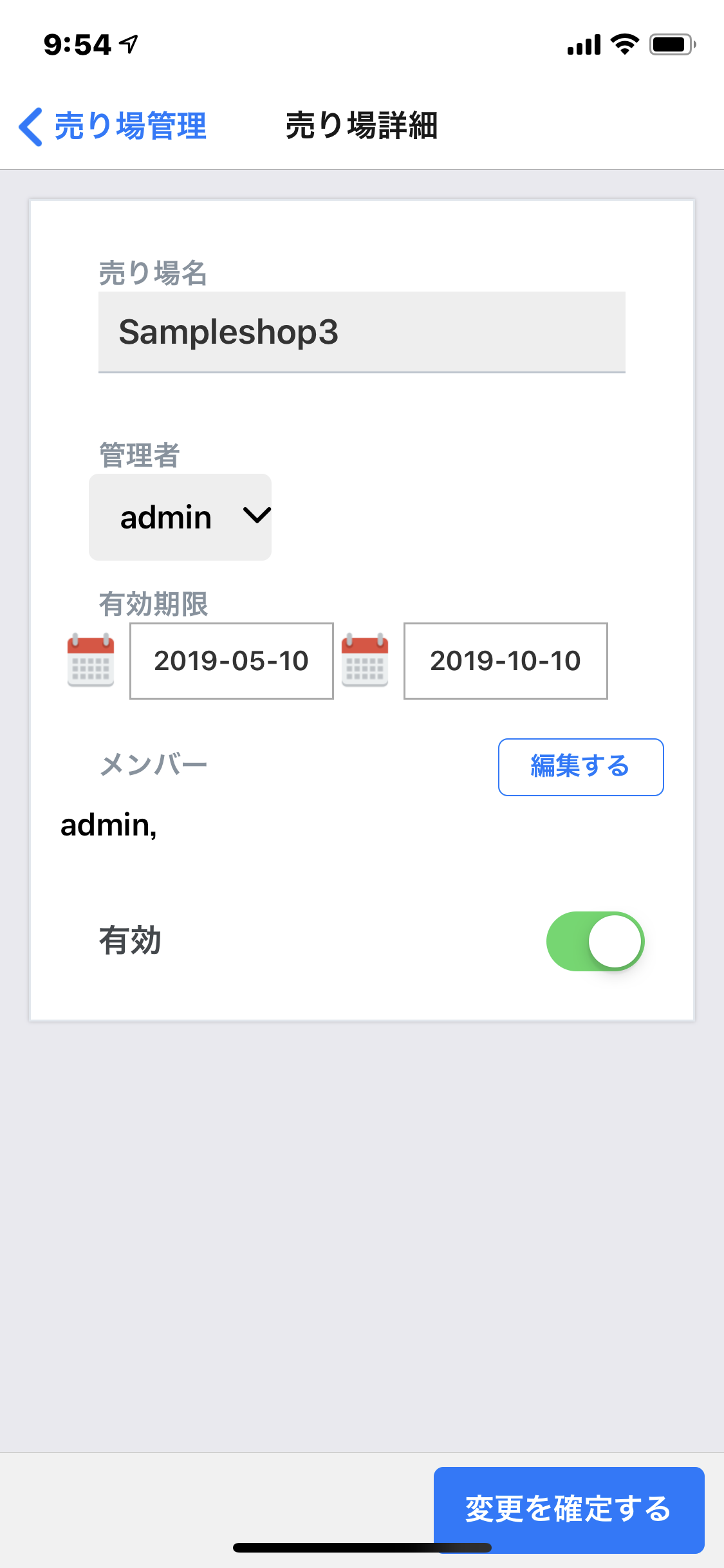Image resolution: width=724 pixels, height=1568 pixels.
Task: Confirm changes with 変更を確定する
Action: click(569, 1509)
